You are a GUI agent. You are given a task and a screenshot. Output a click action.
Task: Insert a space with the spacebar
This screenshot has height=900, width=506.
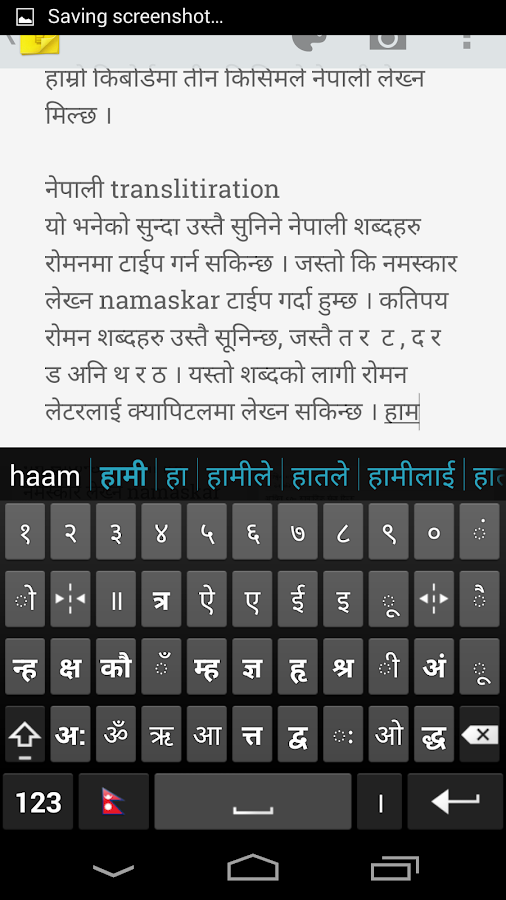(252, 801)
